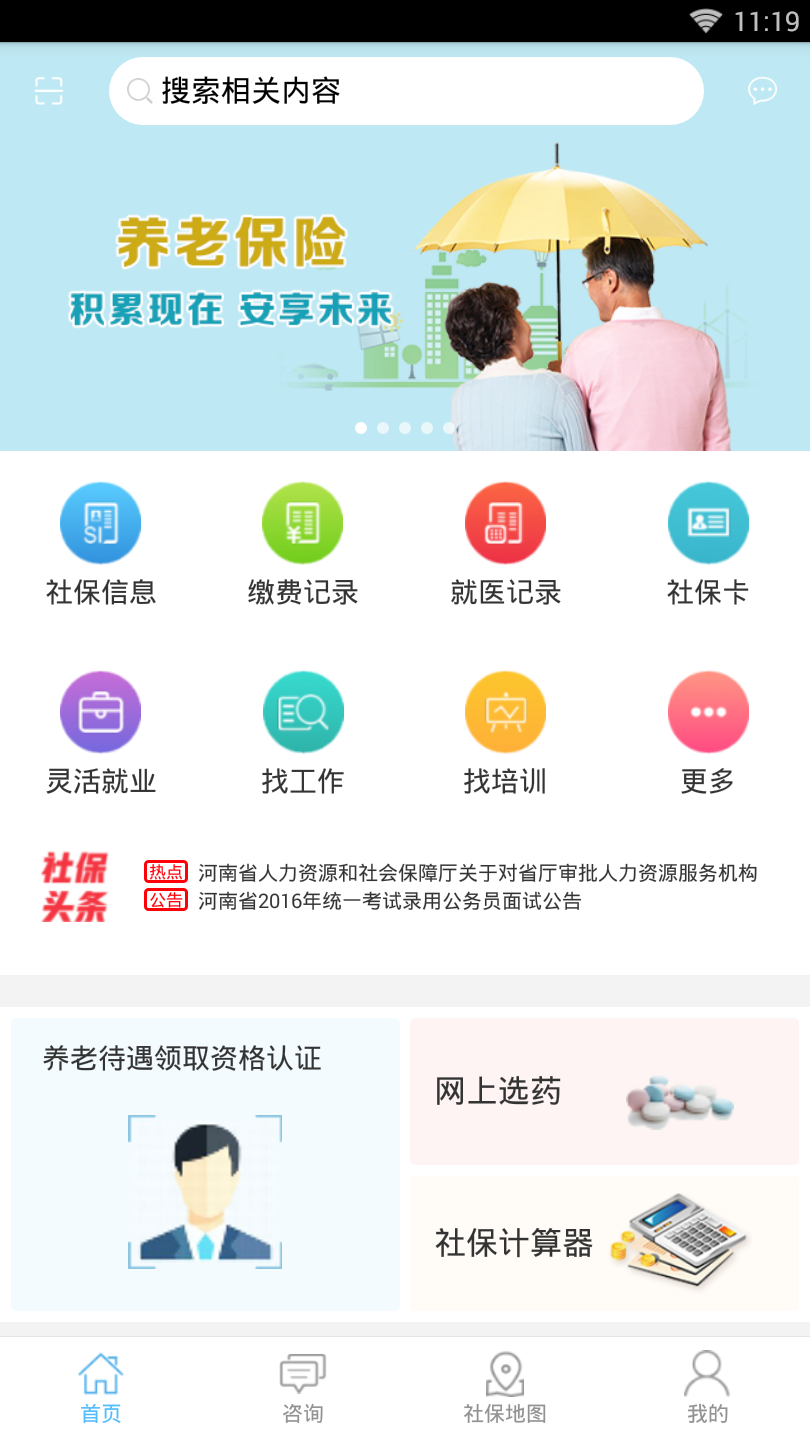Open 养老待遇领取资格认证 card
This screenshot has width=810, height=1440.
(205, 1164)
